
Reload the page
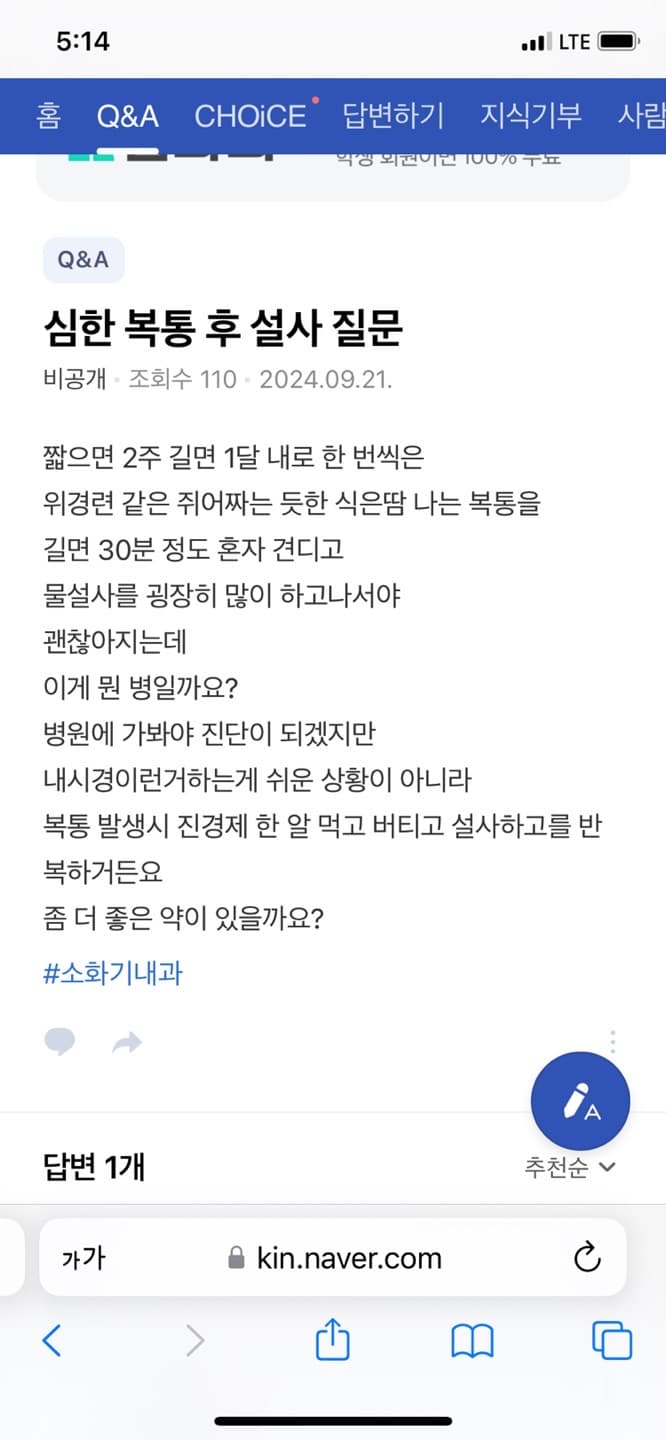pyautogui.click(x=587, y=1257)
